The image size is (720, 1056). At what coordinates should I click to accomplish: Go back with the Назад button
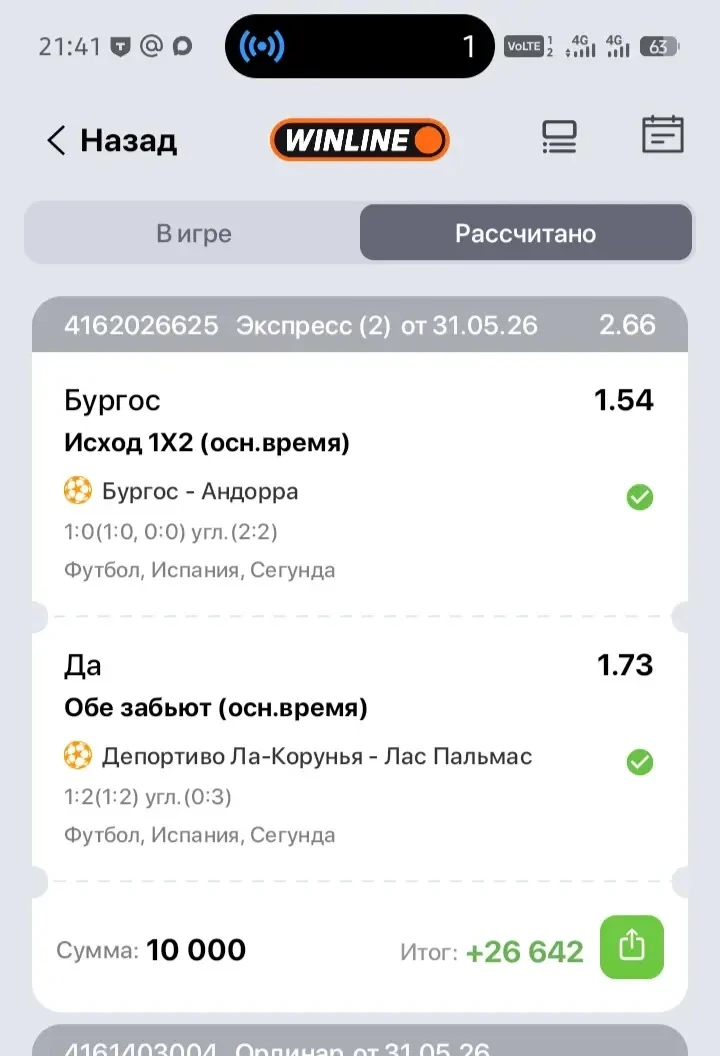[112, 141]
